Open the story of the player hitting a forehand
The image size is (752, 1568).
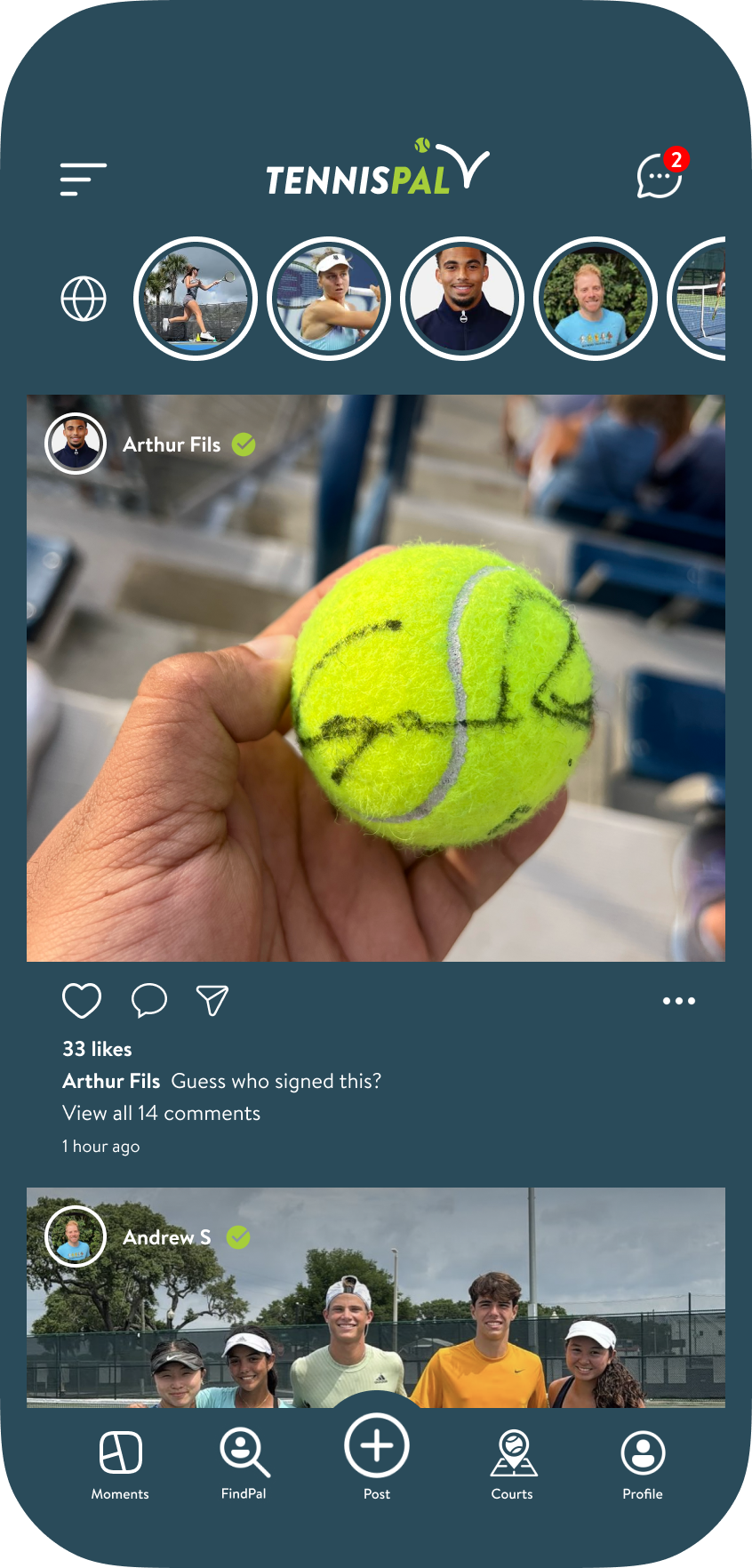click(196, 299)
